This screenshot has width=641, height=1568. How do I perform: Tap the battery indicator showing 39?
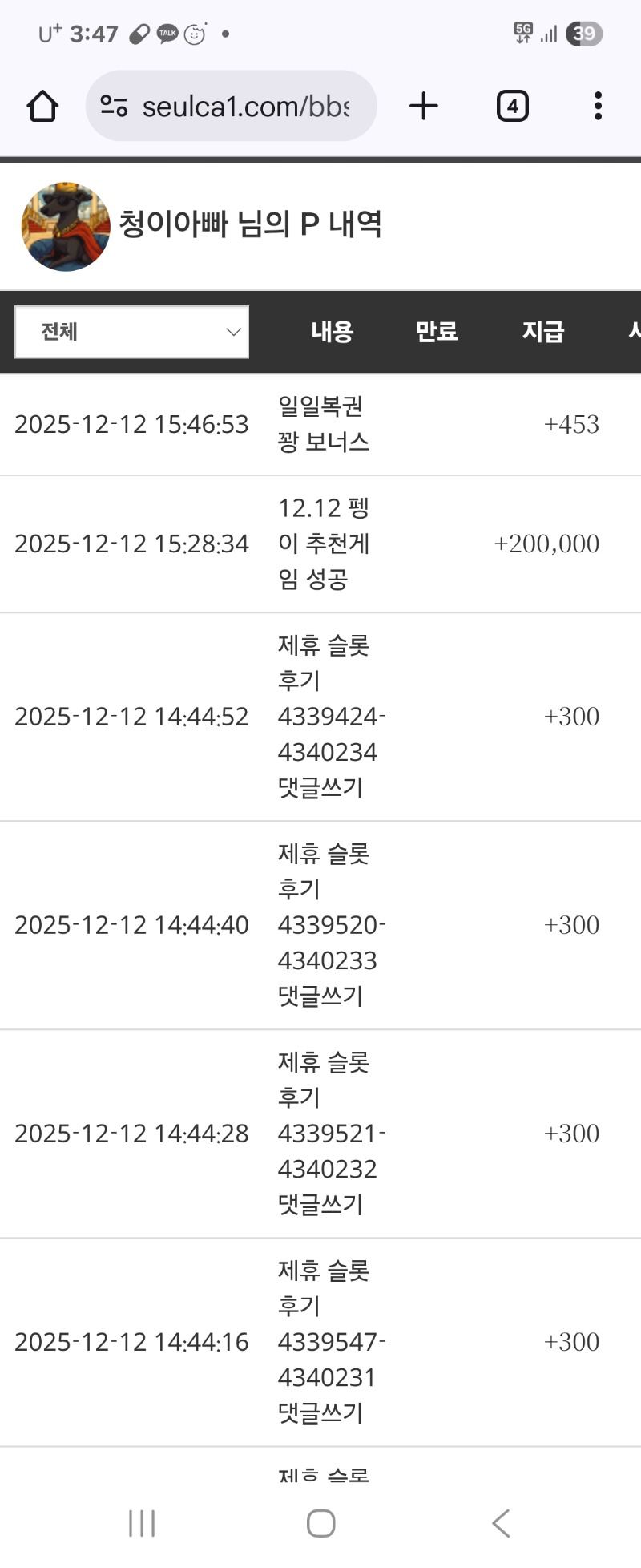coord(584,33)
